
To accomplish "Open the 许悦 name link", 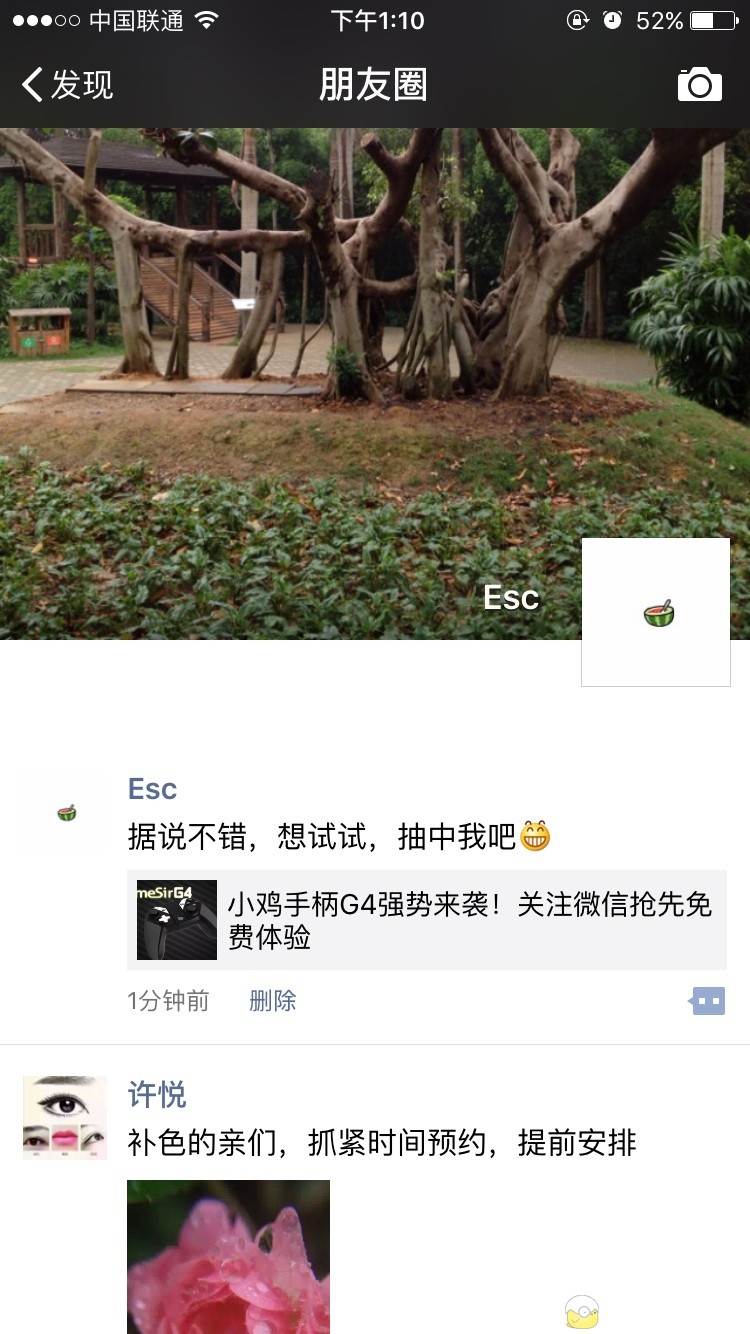I will pyautogui.click(x=157, y=1095).
